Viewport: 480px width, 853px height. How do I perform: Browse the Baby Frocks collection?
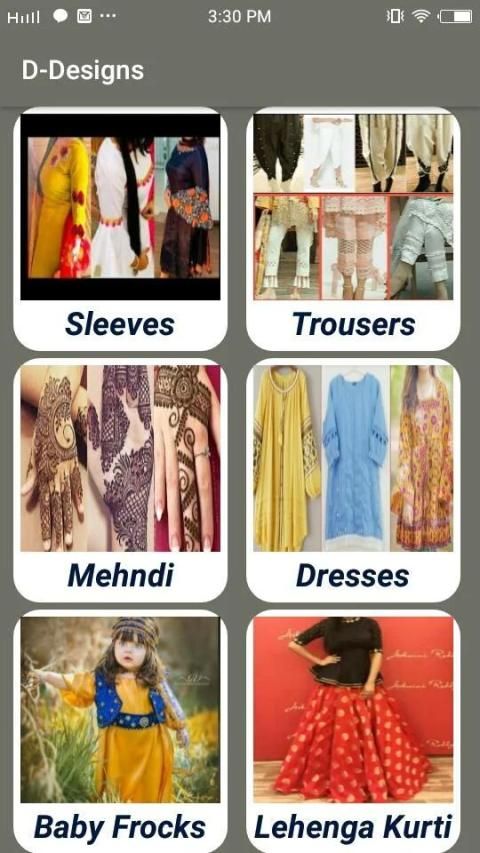[x=120, y=731]
